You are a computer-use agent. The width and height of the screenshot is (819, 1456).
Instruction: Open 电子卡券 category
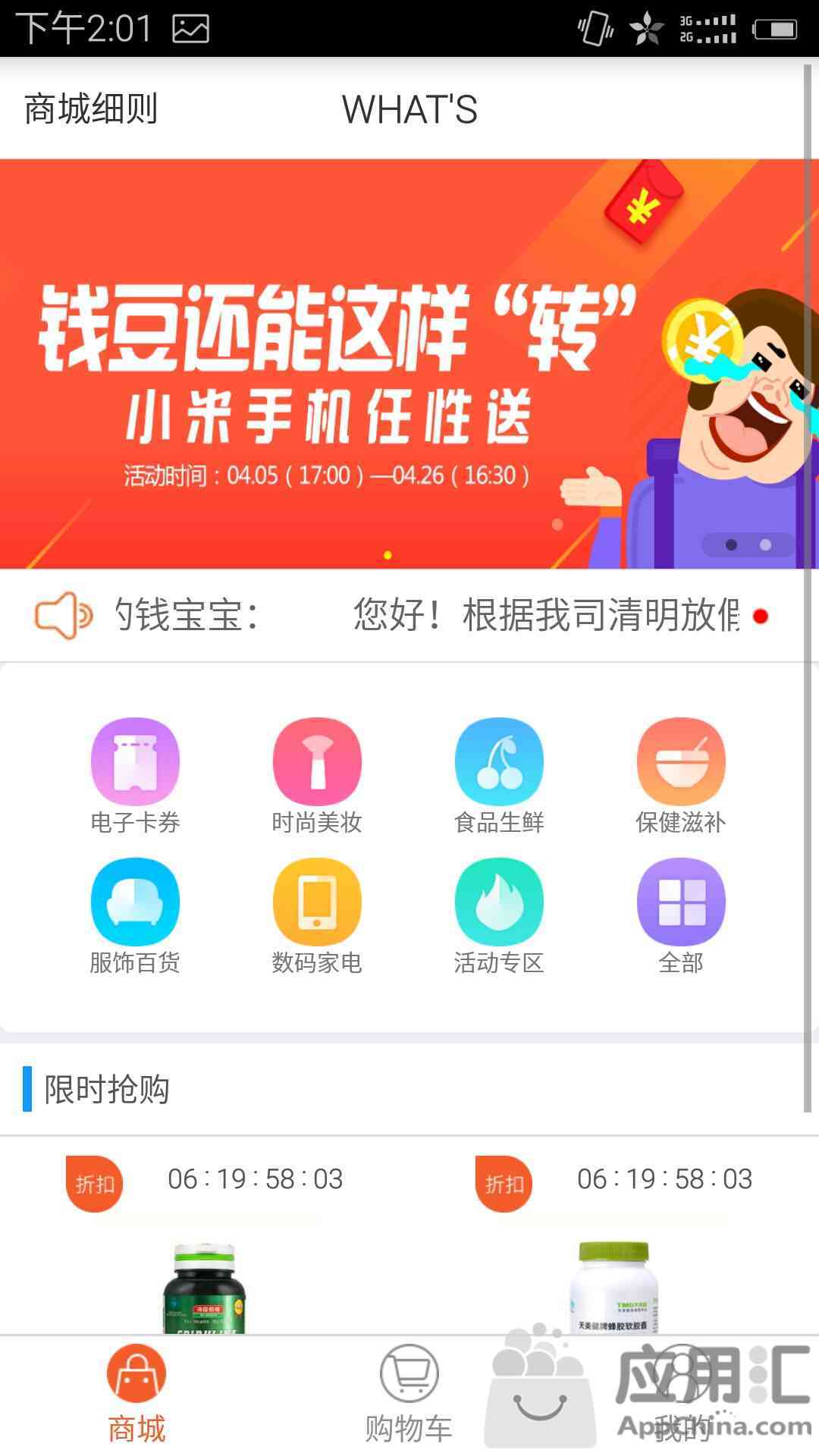tap(135, 762)
